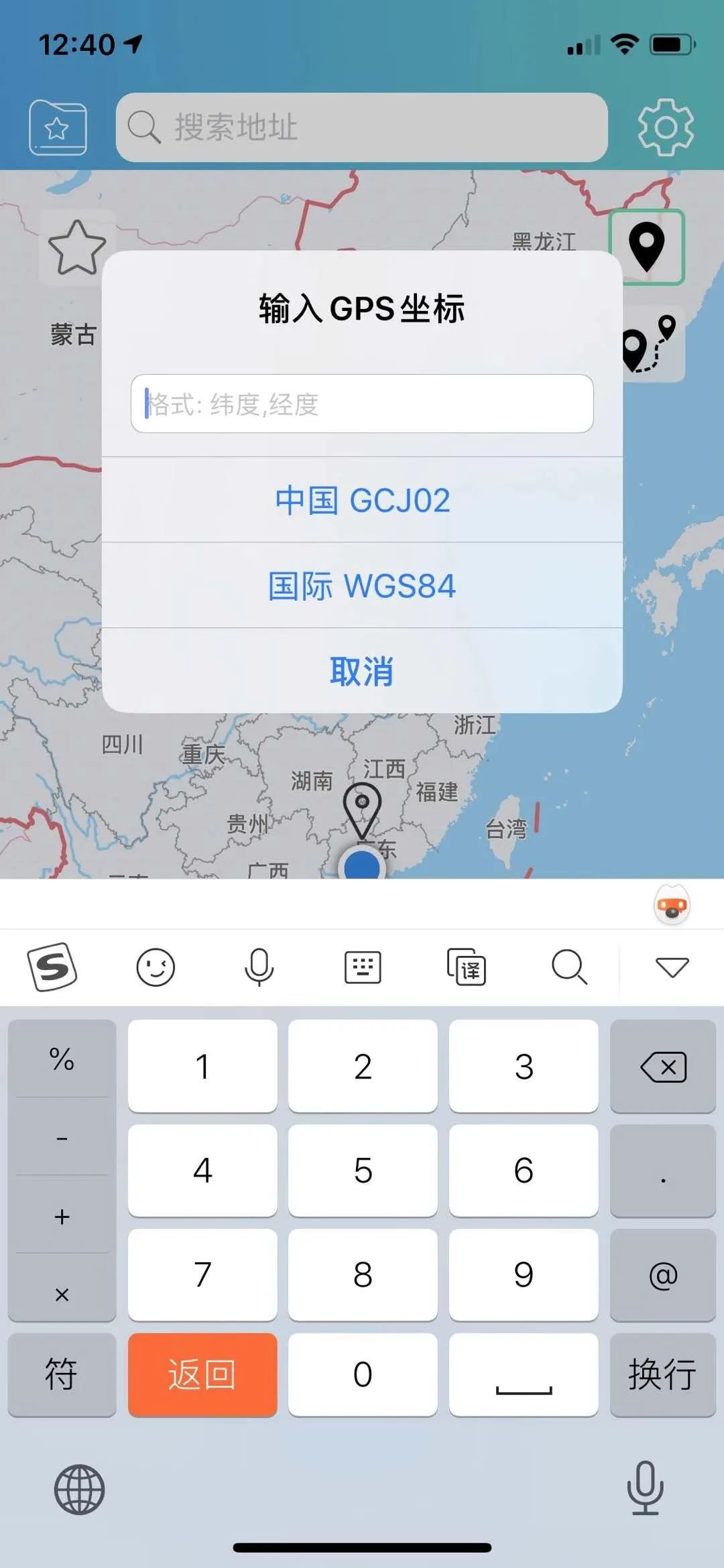Open the settings gear
Viewport: 724px width, 1568px height.
664,129
